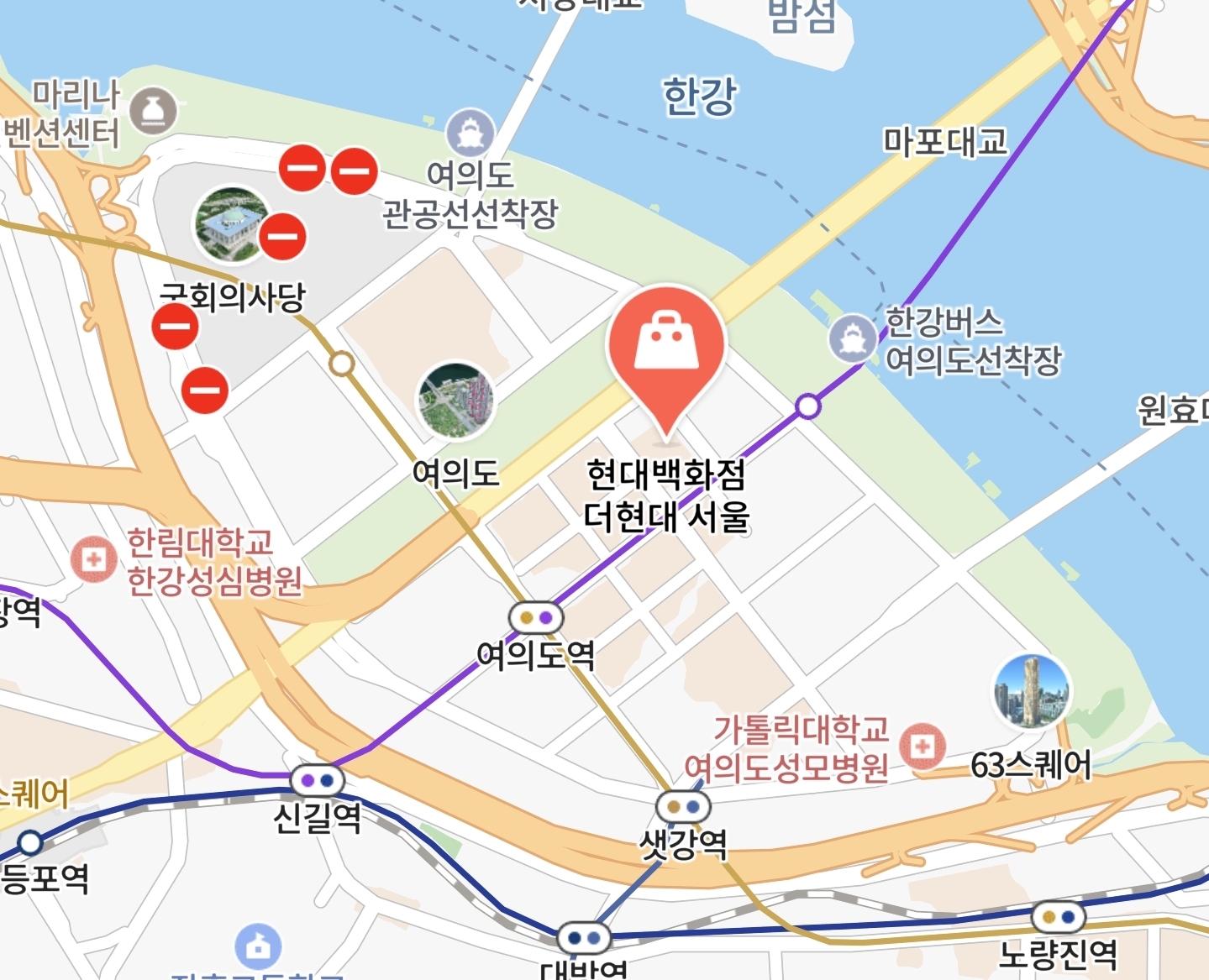Tap the red pin for 더현대 서울

(666, 344)
